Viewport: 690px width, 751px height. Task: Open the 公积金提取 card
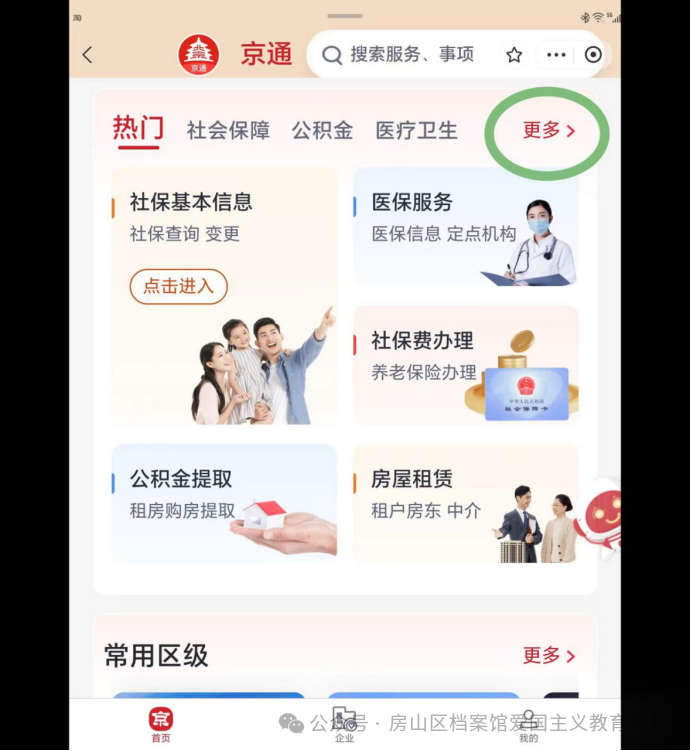coord(223,502)
